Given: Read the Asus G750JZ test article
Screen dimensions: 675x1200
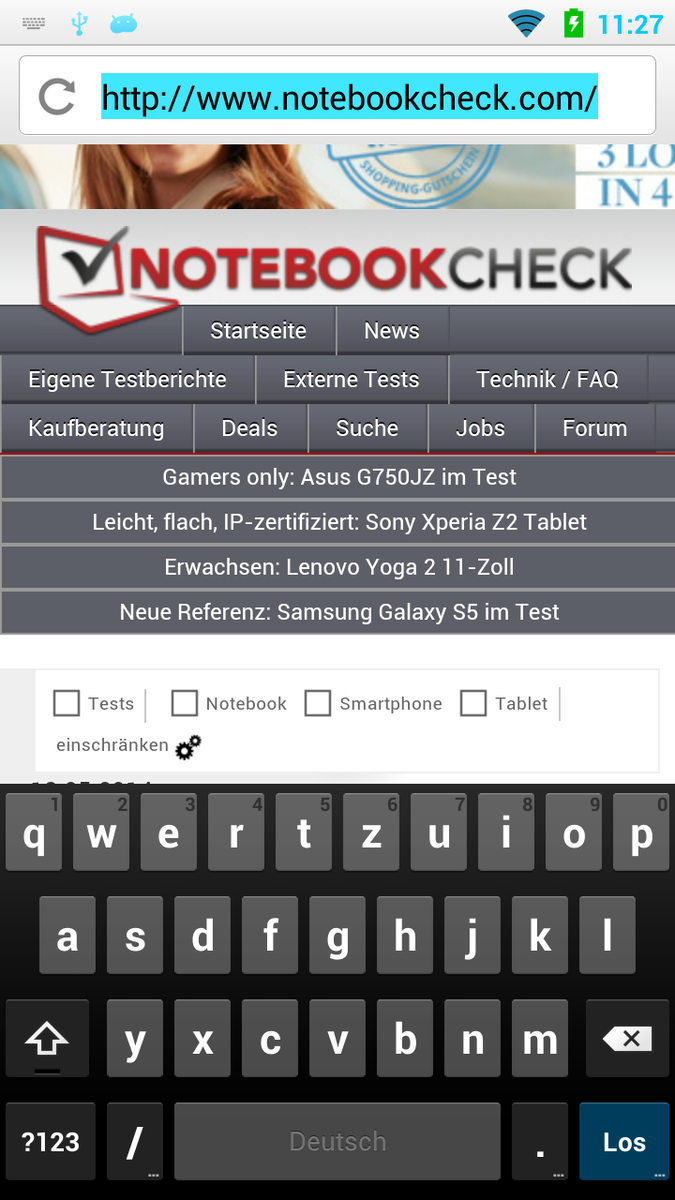Looking at the screenshot, I should coord(338,477).
